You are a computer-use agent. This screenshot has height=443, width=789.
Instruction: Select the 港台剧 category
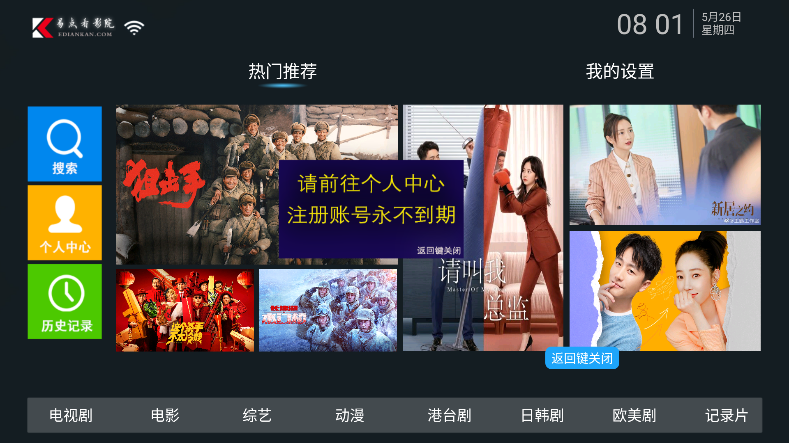449,415
